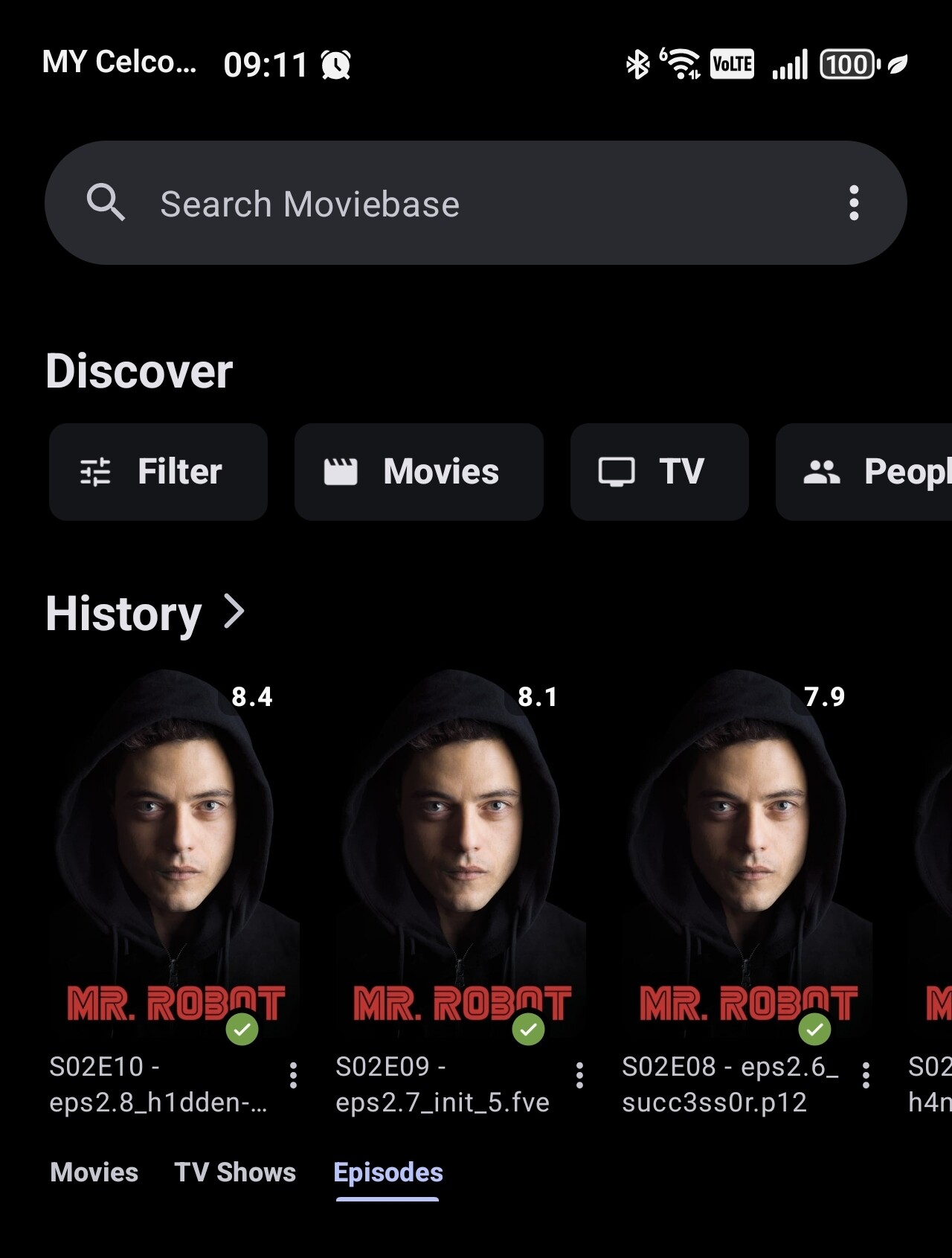This screenshot has width=952, height=1258.
Task: Switch to the Movies history tab
Action: click(94, 1172)
